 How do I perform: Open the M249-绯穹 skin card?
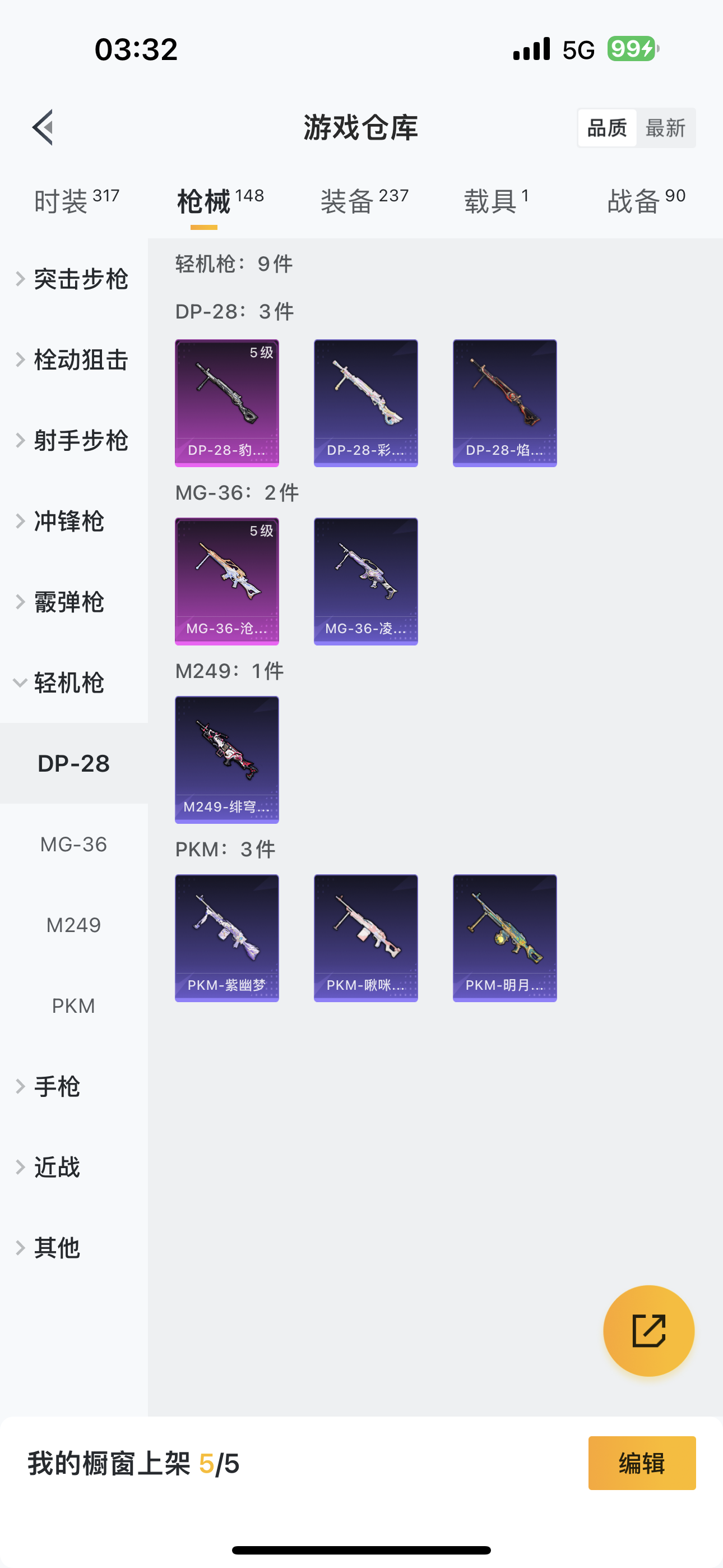pos(227,760)
